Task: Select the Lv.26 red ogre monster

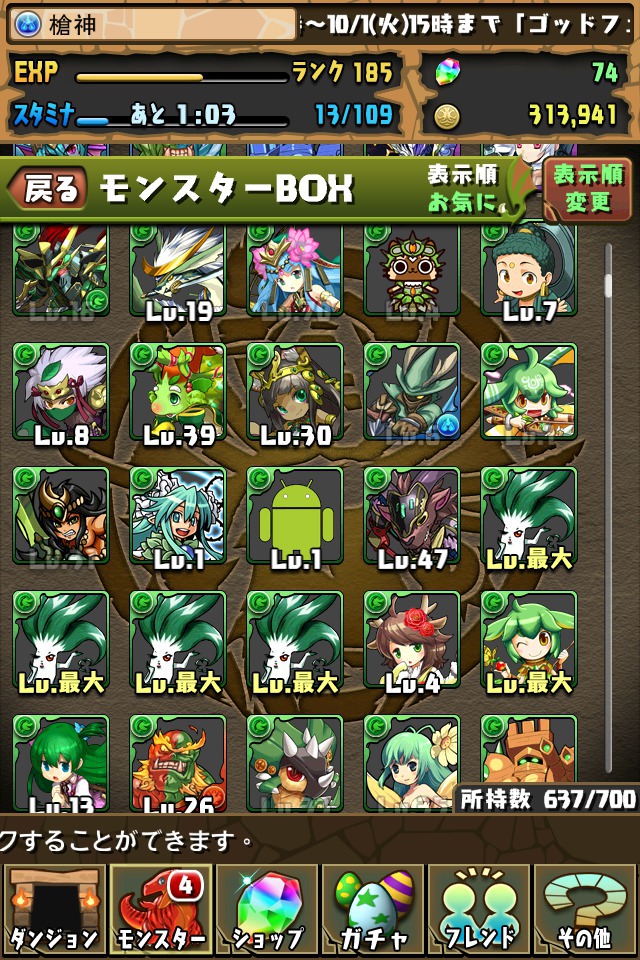Action: tap(178, 762)
